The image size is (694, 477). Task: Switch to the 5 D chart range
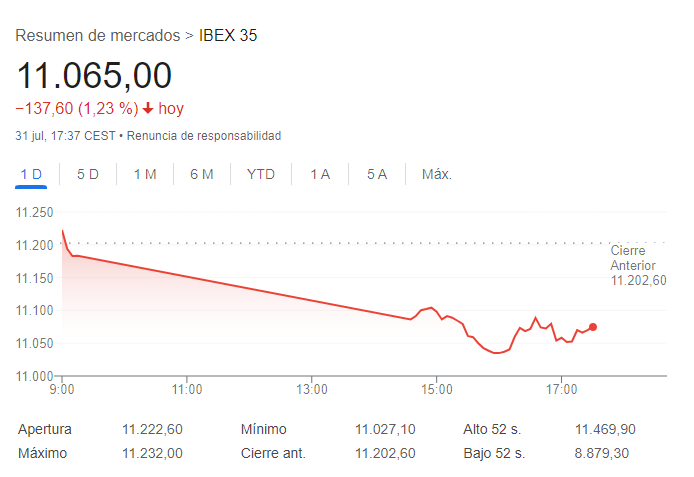click(88, 174)
